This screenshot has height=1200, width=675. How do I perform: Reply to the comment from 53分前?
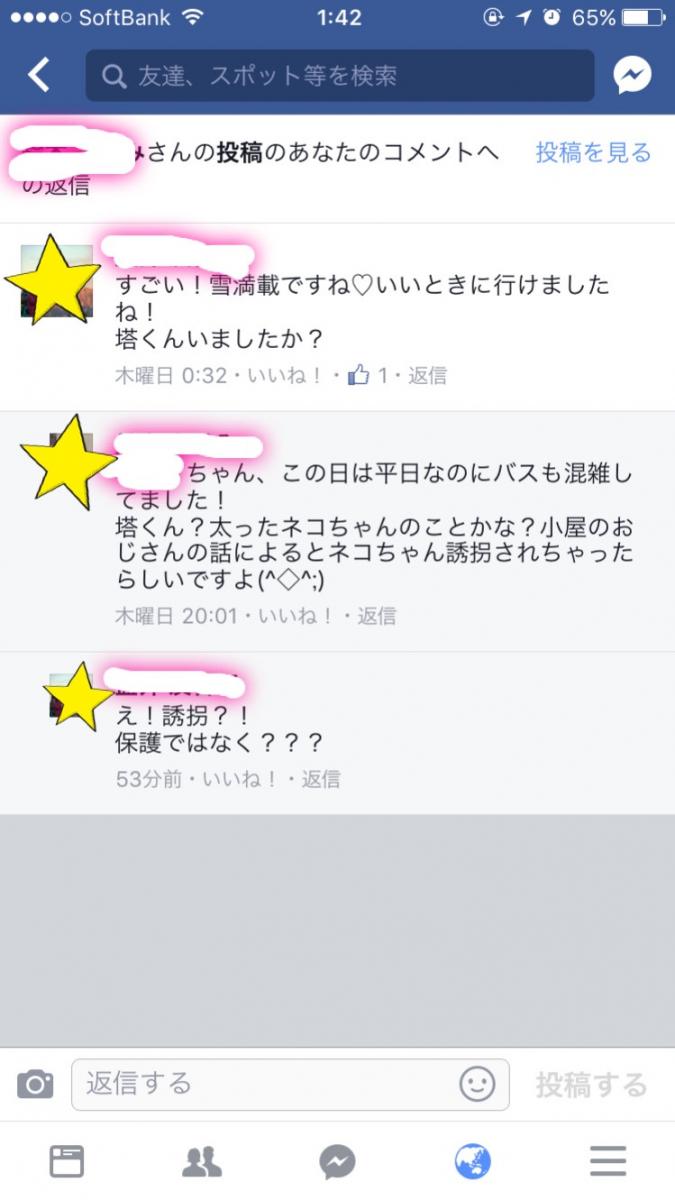point(320,779)
